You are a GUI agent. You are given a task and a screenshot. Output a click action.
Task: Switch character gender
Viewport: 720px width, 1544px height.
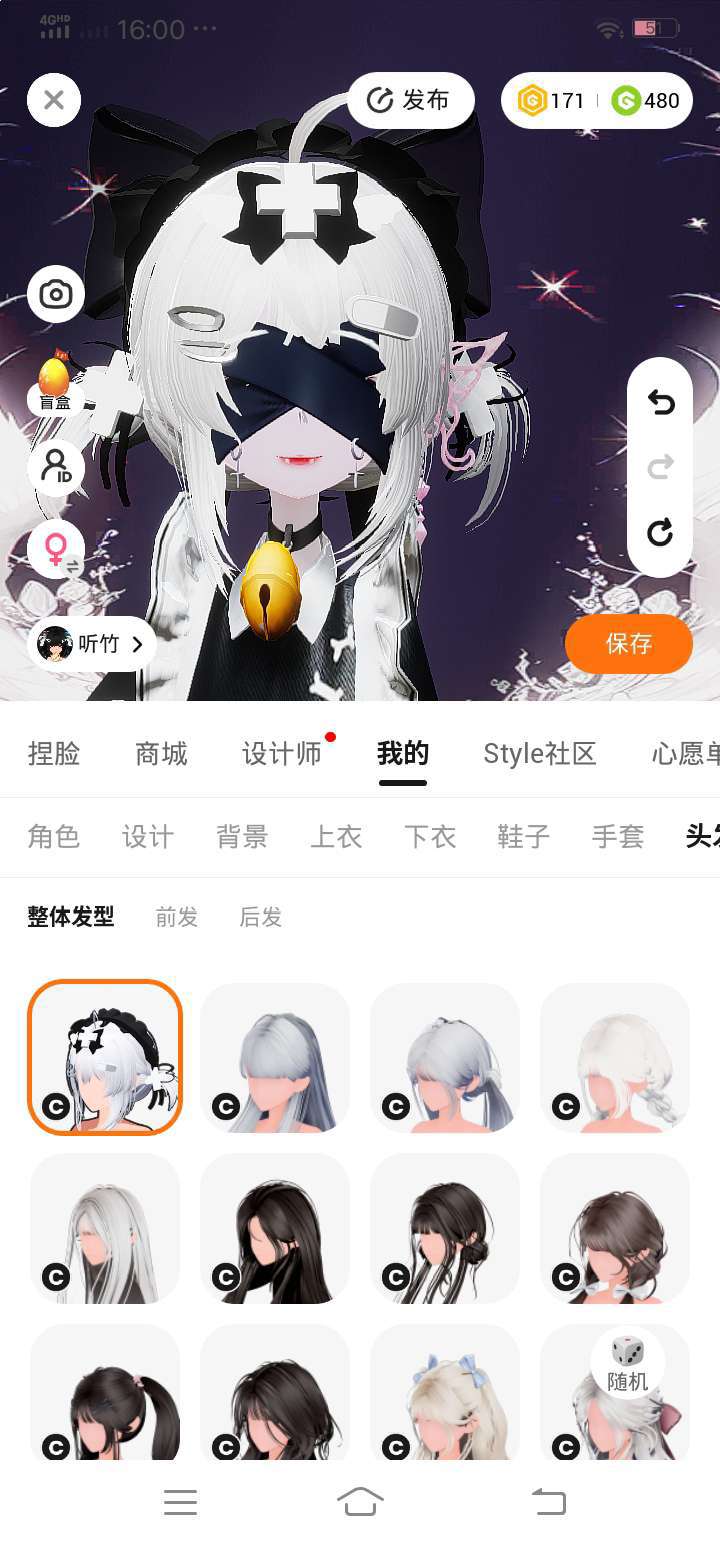56,549
